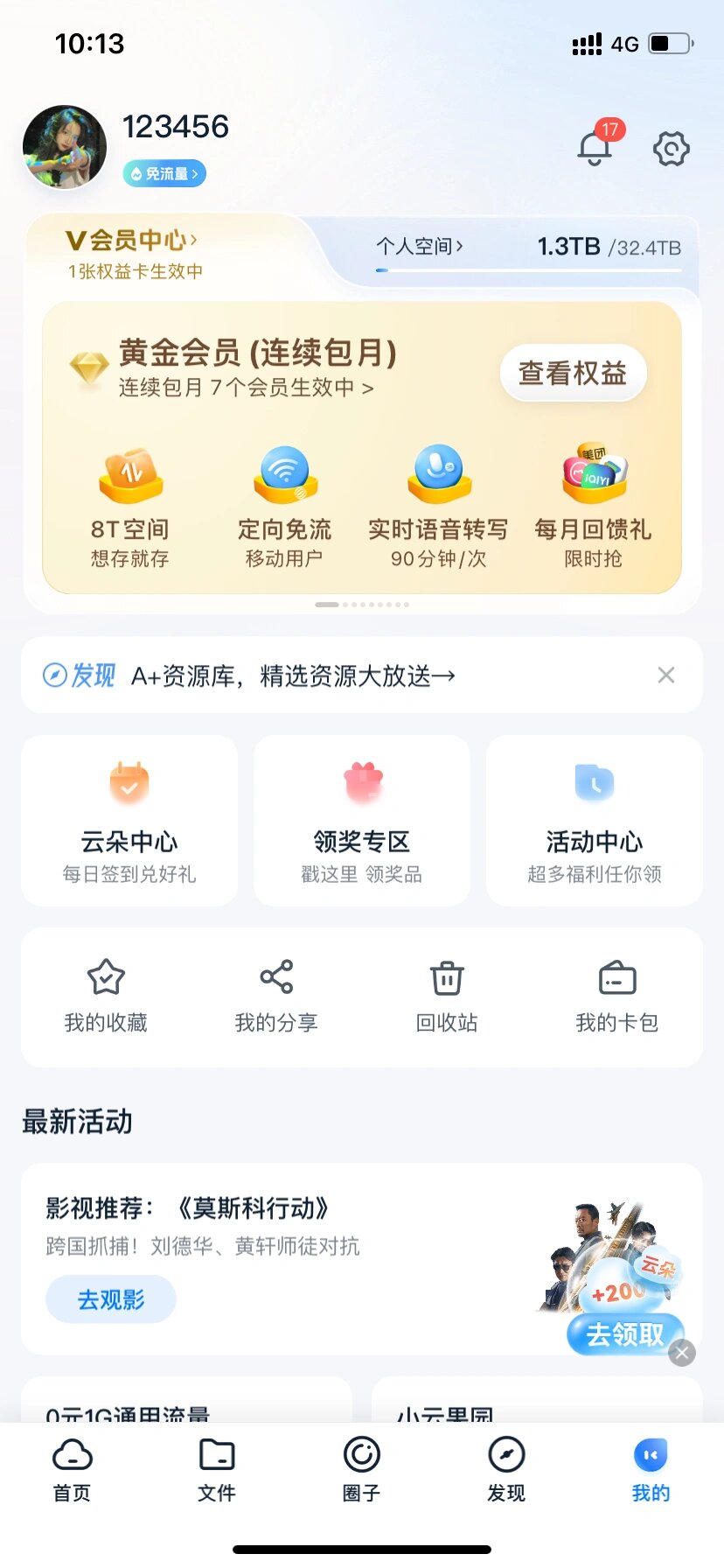Dismiss the A+资源库 discovery banner
Image resolution: width=724 pixels, height=1568 pixels.
pos(665,675)
